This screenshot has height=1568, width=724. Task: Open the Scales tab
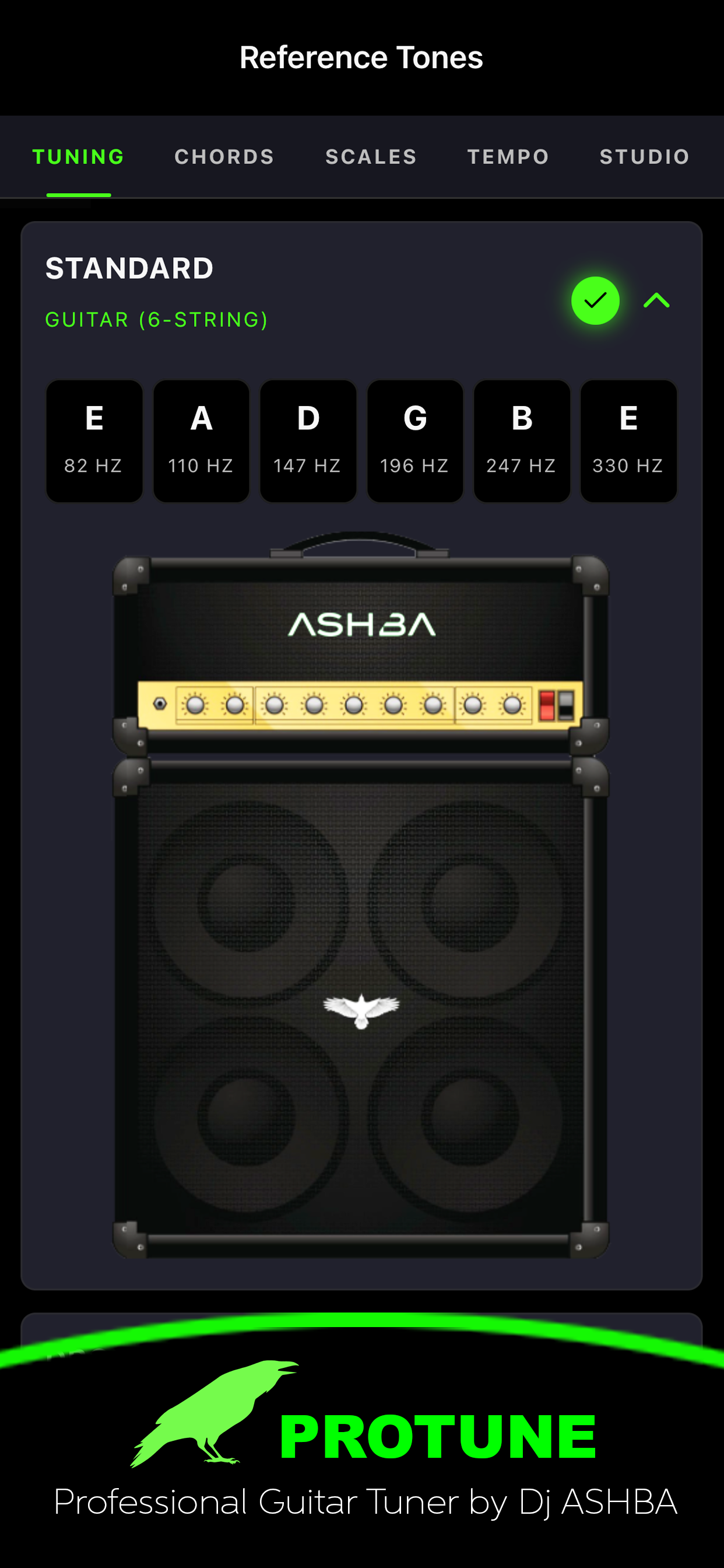point(371,157)
